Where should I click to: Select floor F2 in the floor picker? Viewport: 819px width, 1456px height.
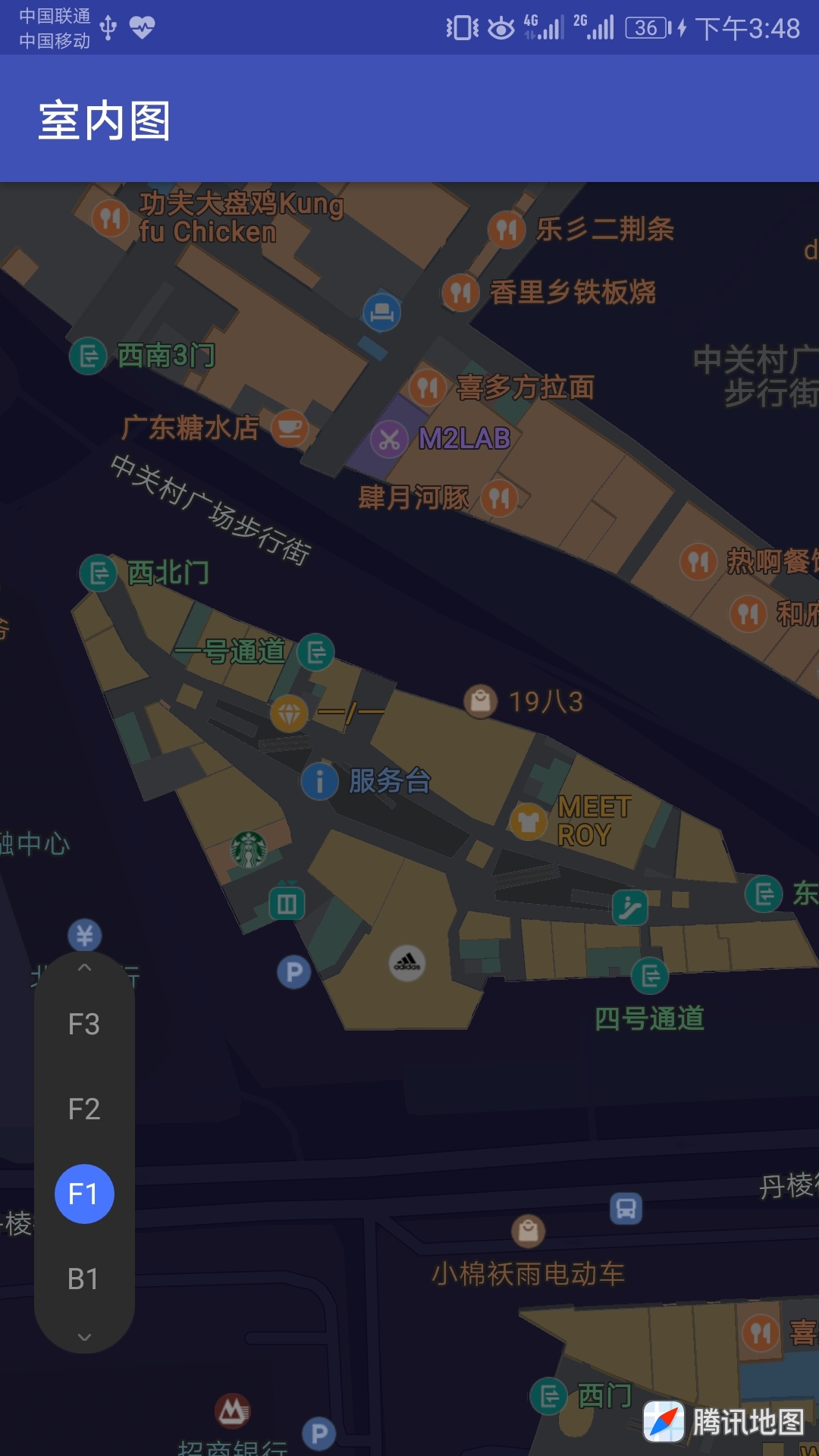pos(84,1109)
